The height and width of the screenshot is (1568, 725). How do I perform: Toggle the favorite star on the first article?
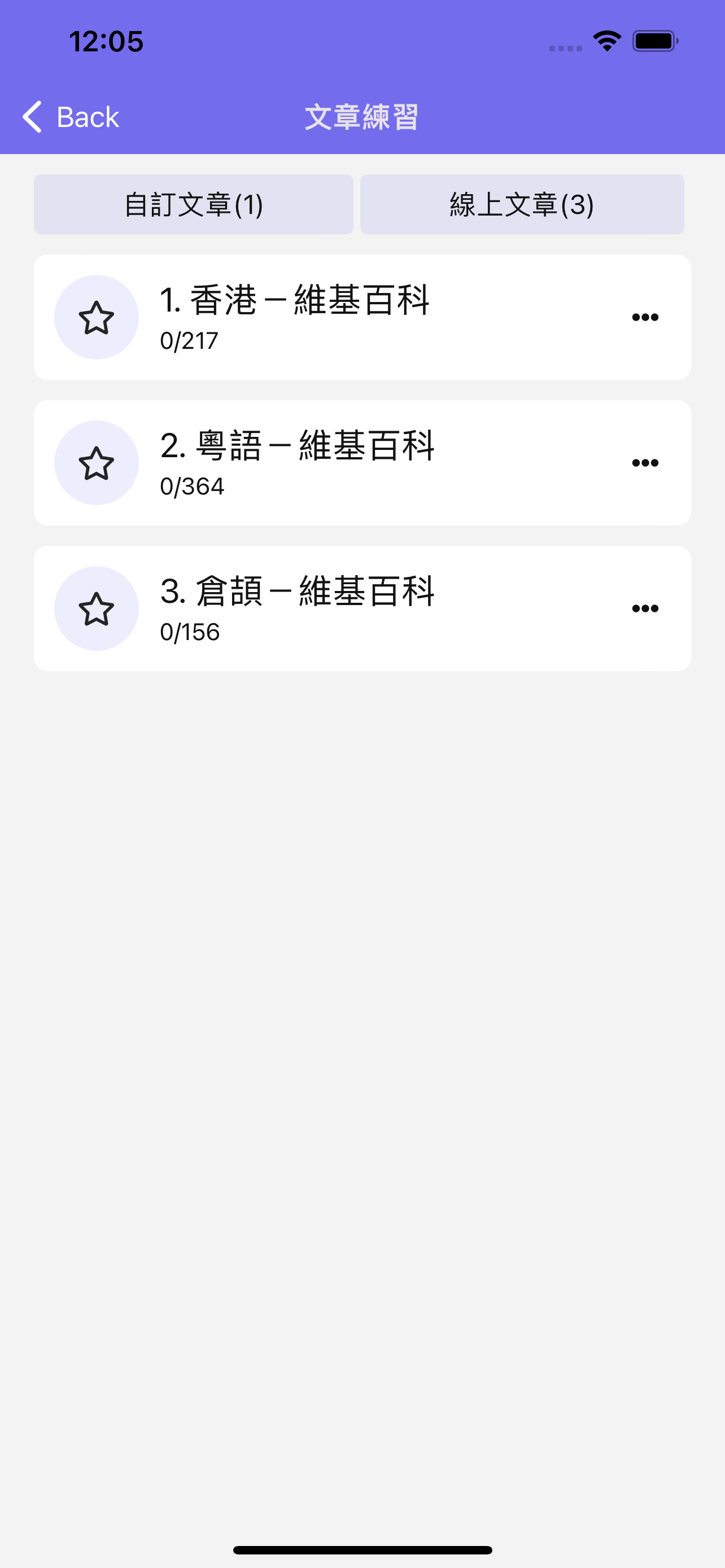[96, 317]
